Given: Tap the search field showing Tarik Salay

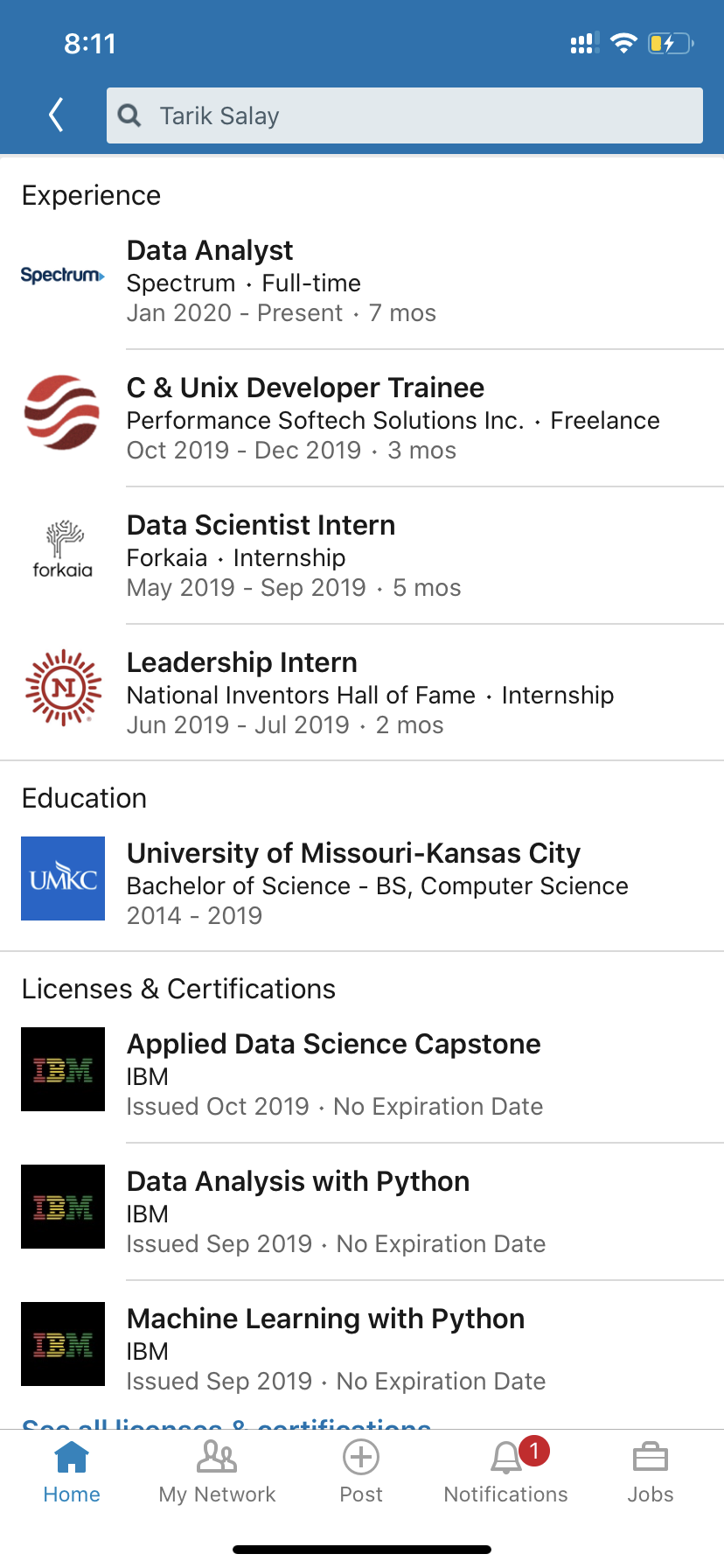Looking at the screenshot, I should (404, 115).
